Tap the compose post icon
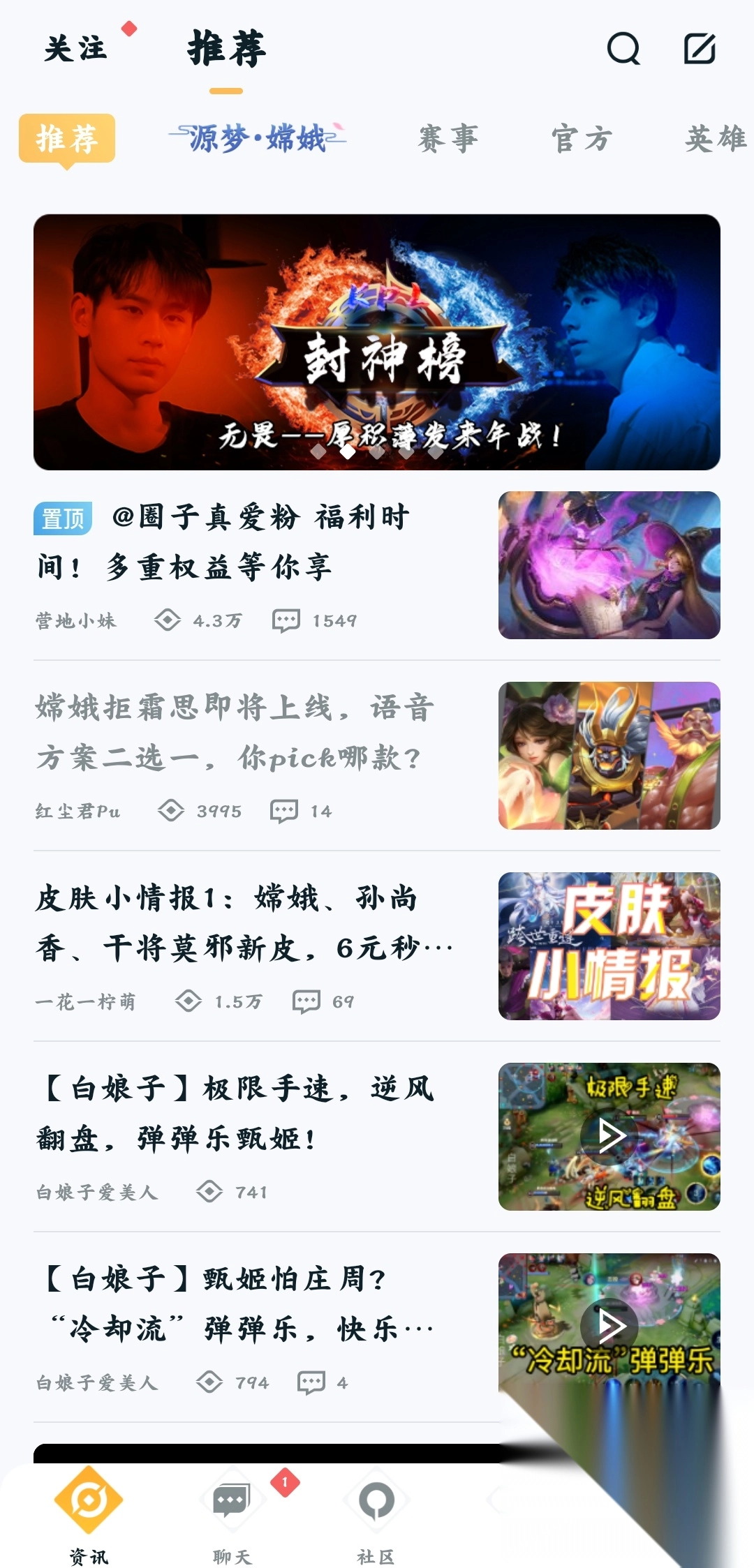754x1568 pixels. [699, 49]
